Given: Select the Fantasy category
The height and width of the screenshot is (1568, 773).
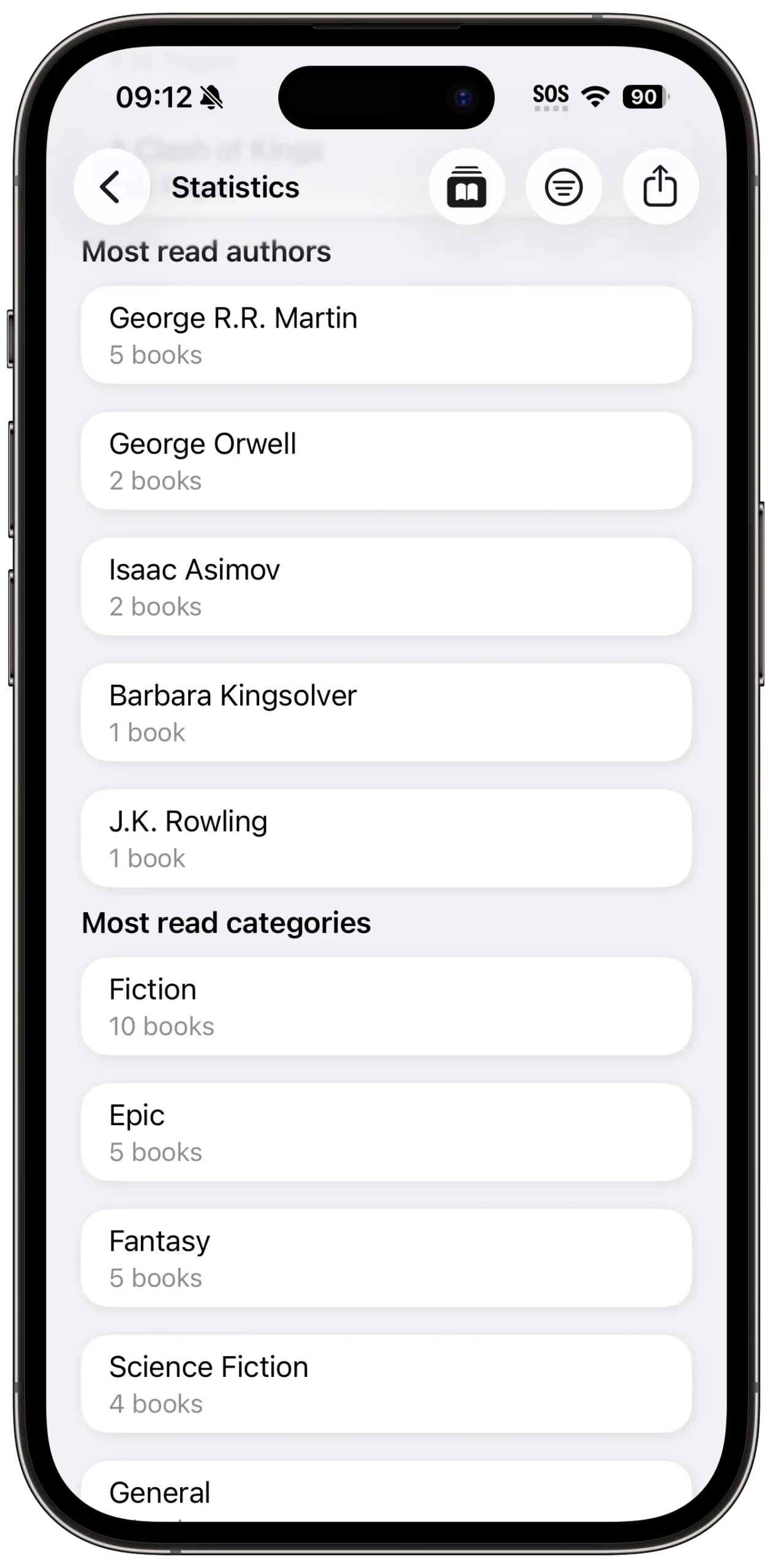Looking at the screenshot, I should coord(386,1258).
